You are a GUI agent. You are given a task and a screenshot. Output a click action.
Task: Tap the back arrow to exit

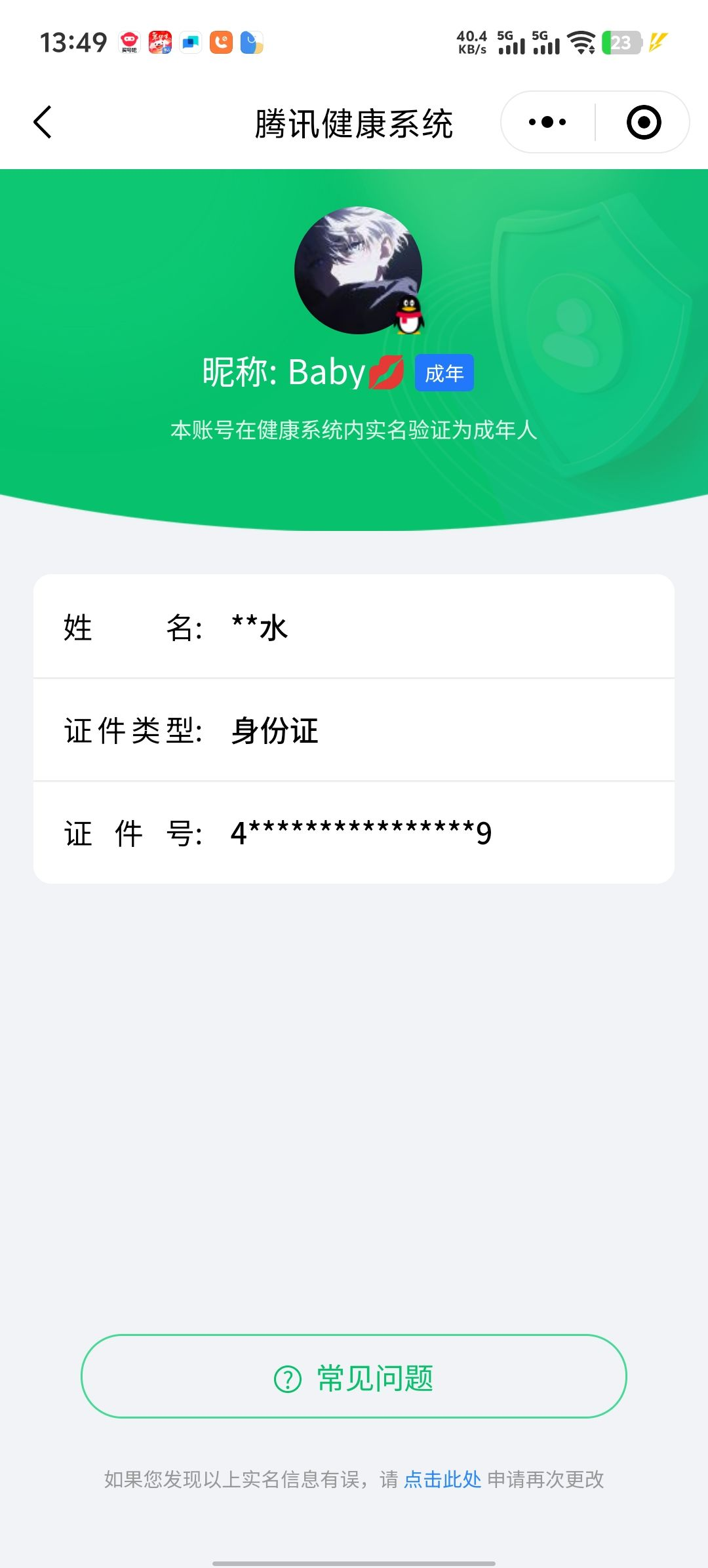pyautogui.click(x=42, y=123)
